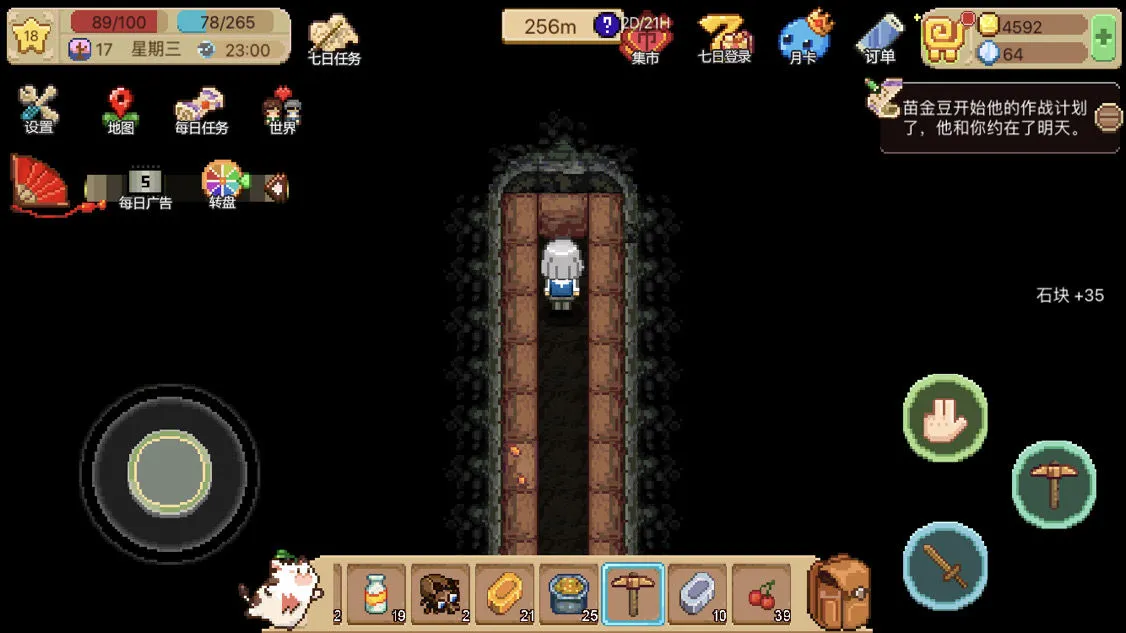Open the 地图 map
Screen dimensions: 1126x633
click(x=121, y=110)
